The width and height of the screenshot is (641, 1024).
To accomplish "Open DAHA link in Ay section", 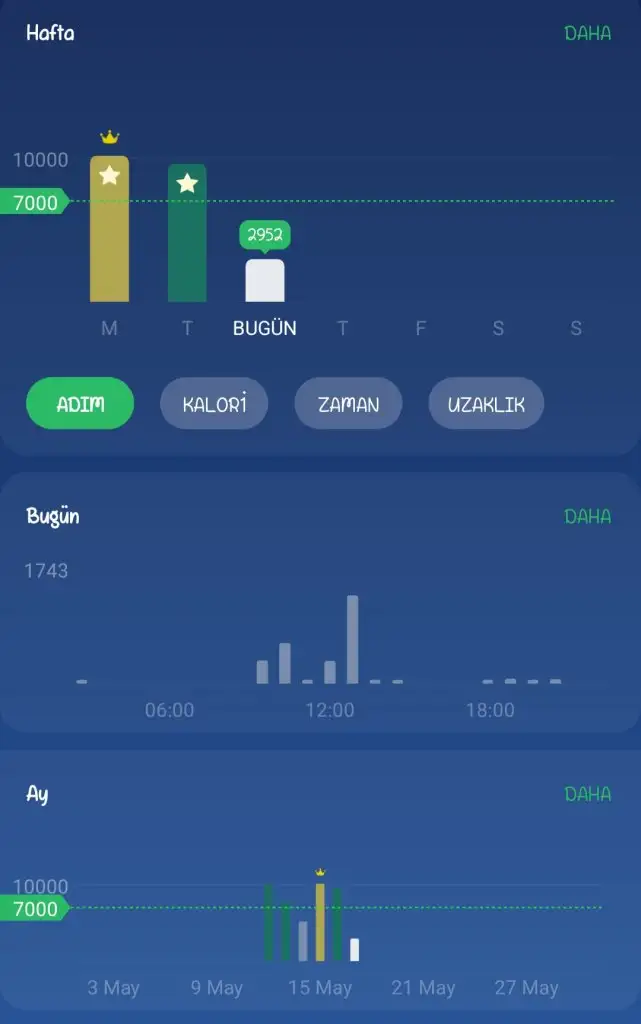I will point(587,794).
